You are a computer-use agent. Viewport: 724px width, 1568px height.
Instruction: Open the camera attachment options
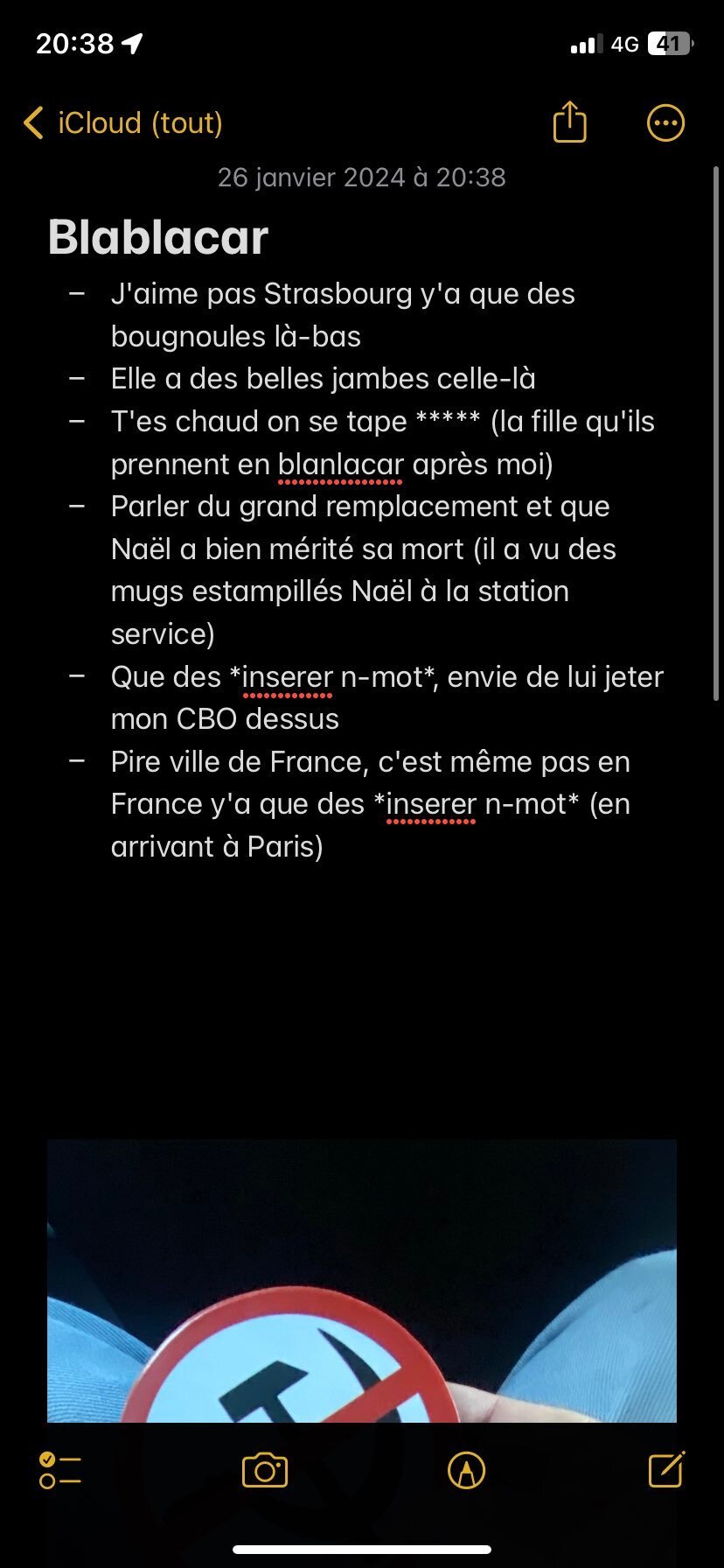pos(265,1470)
